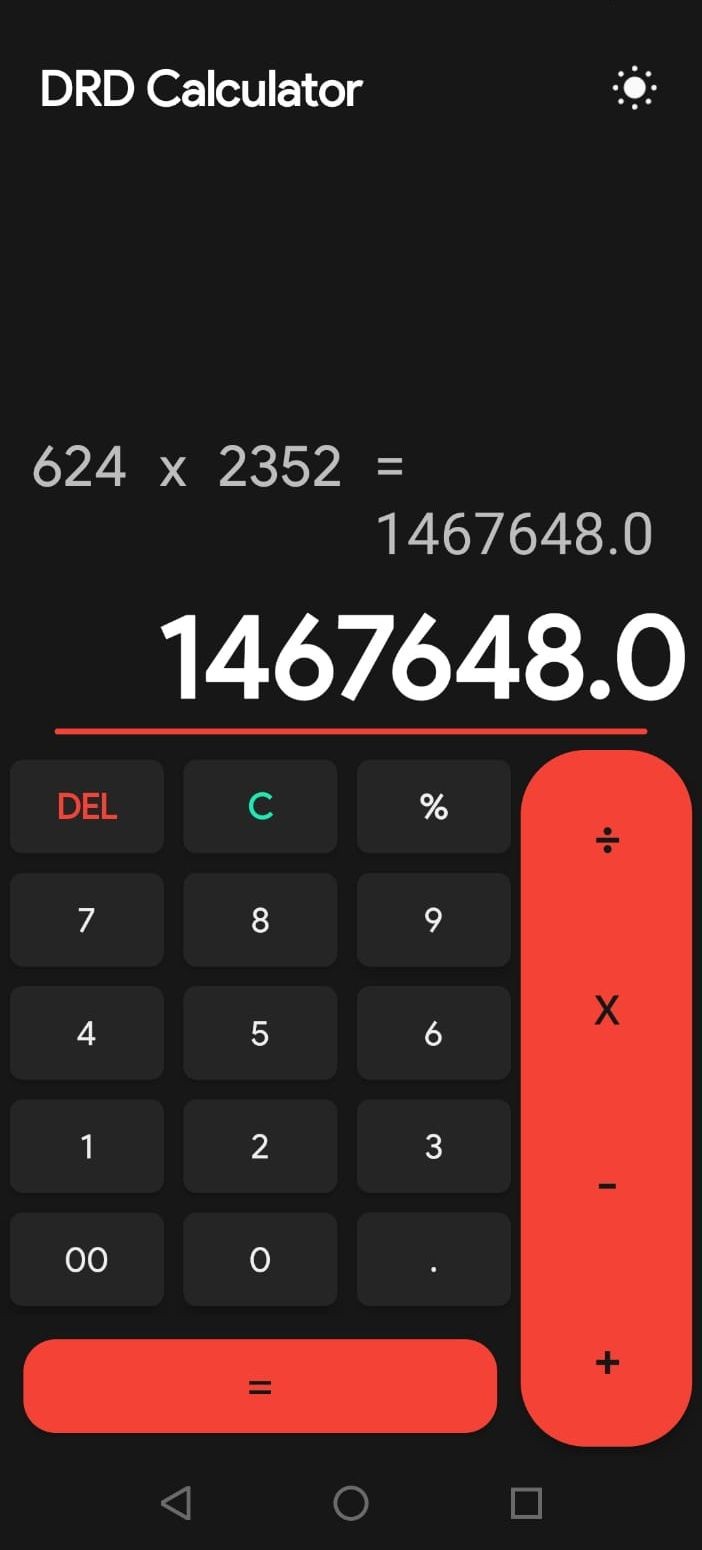Enter digit 4
The height and width of the screenshot is (1550, 702).
pos(87,1033)
